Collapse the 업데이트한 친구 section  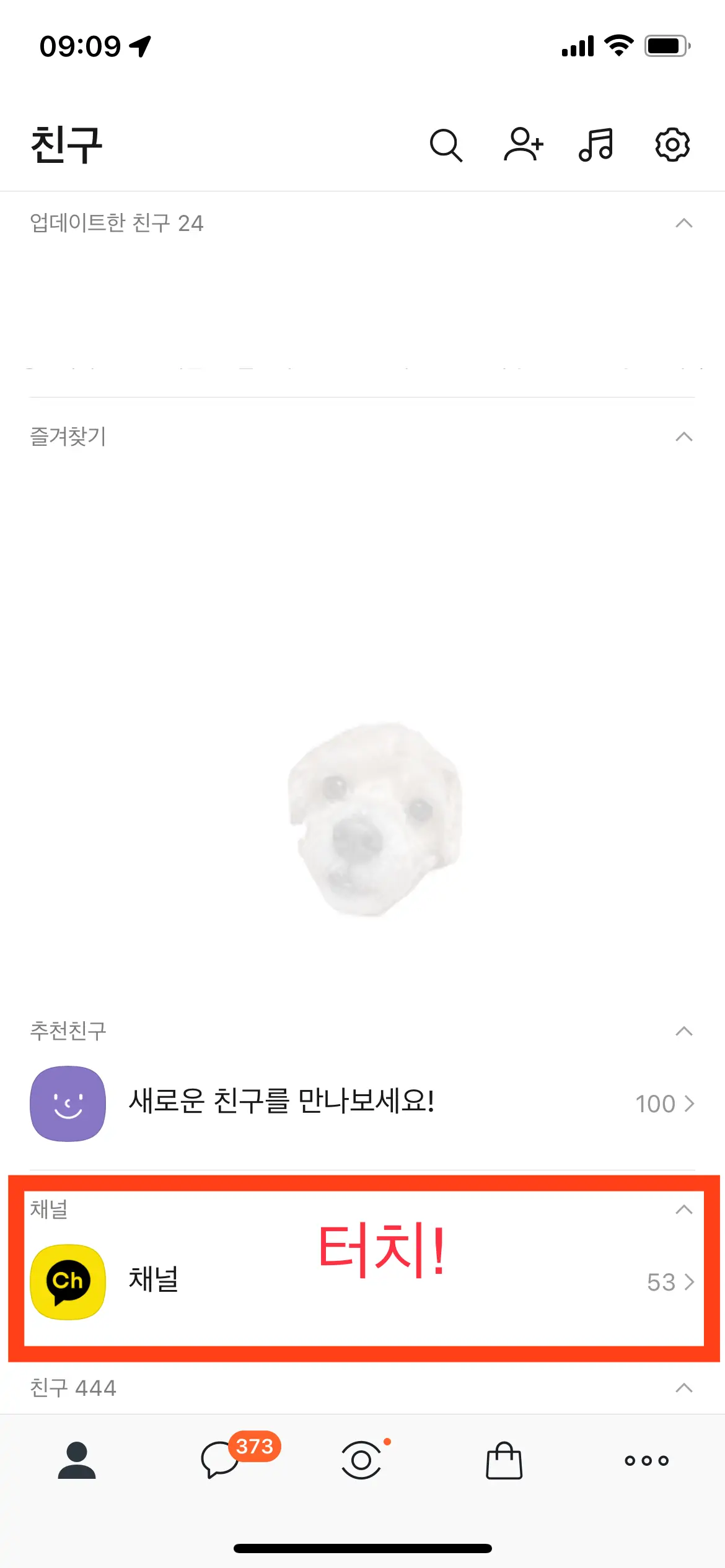pyautogui.click(x=685, y=224)
